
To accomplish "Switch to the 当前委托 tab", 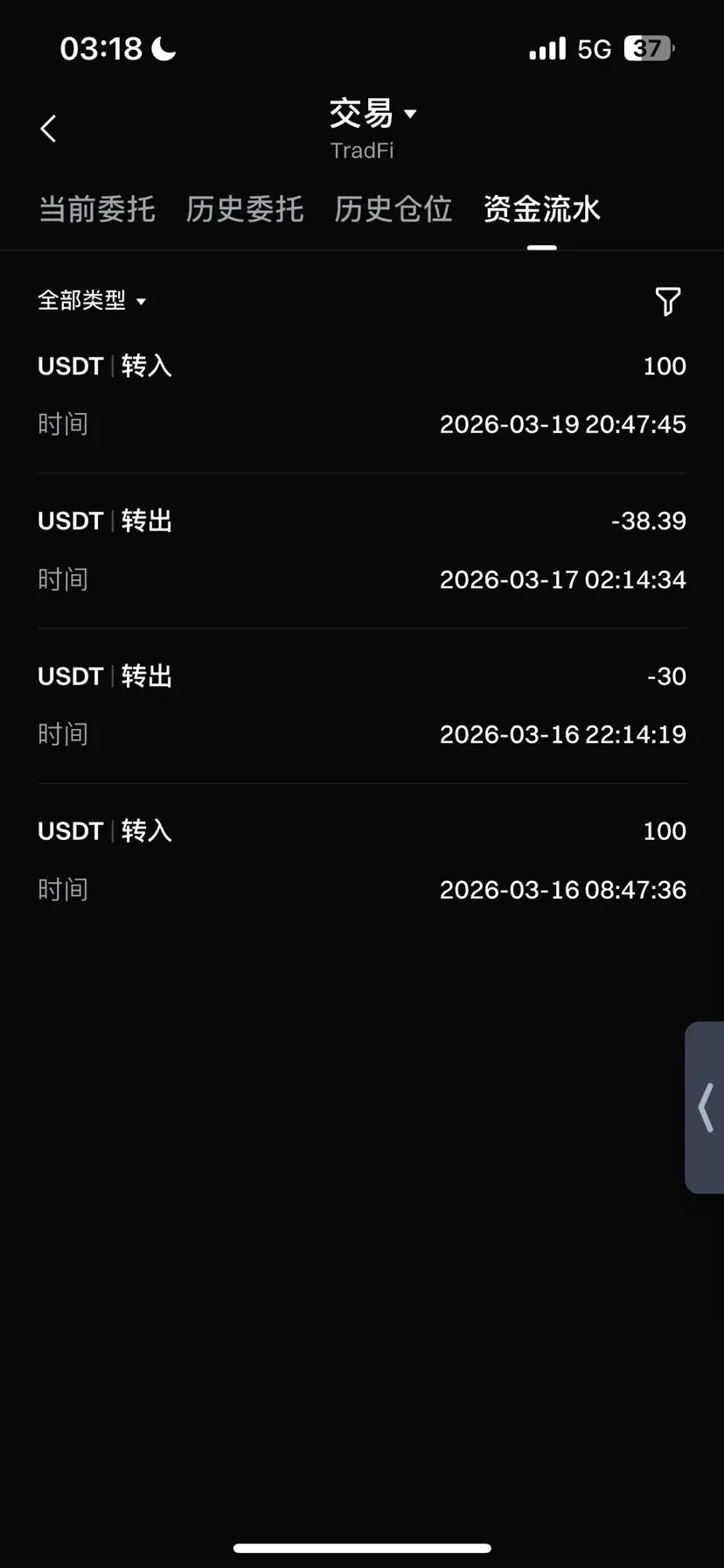I will (x=97, y=209).
